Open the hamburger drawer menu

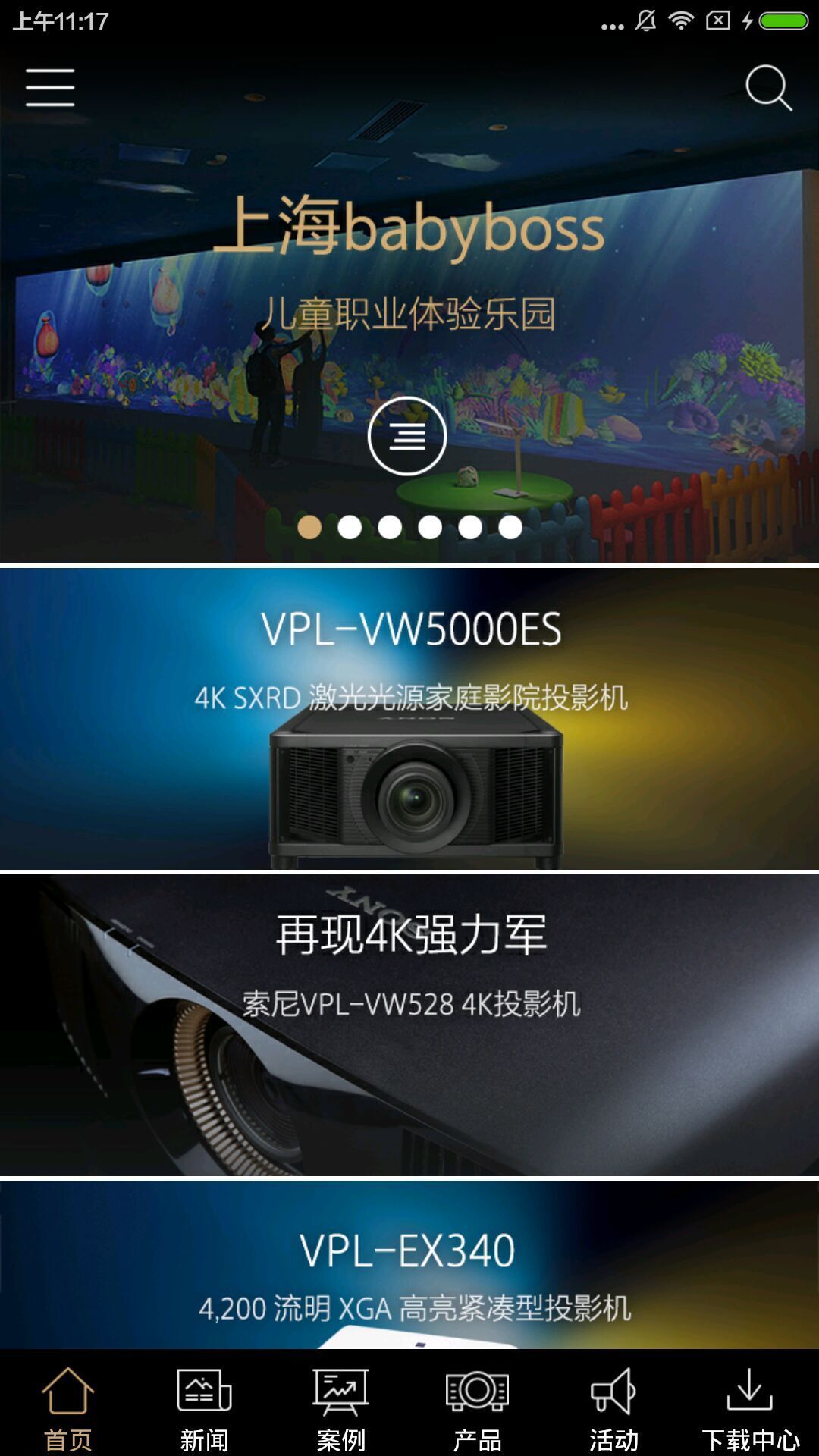click(x=50, y=88)
